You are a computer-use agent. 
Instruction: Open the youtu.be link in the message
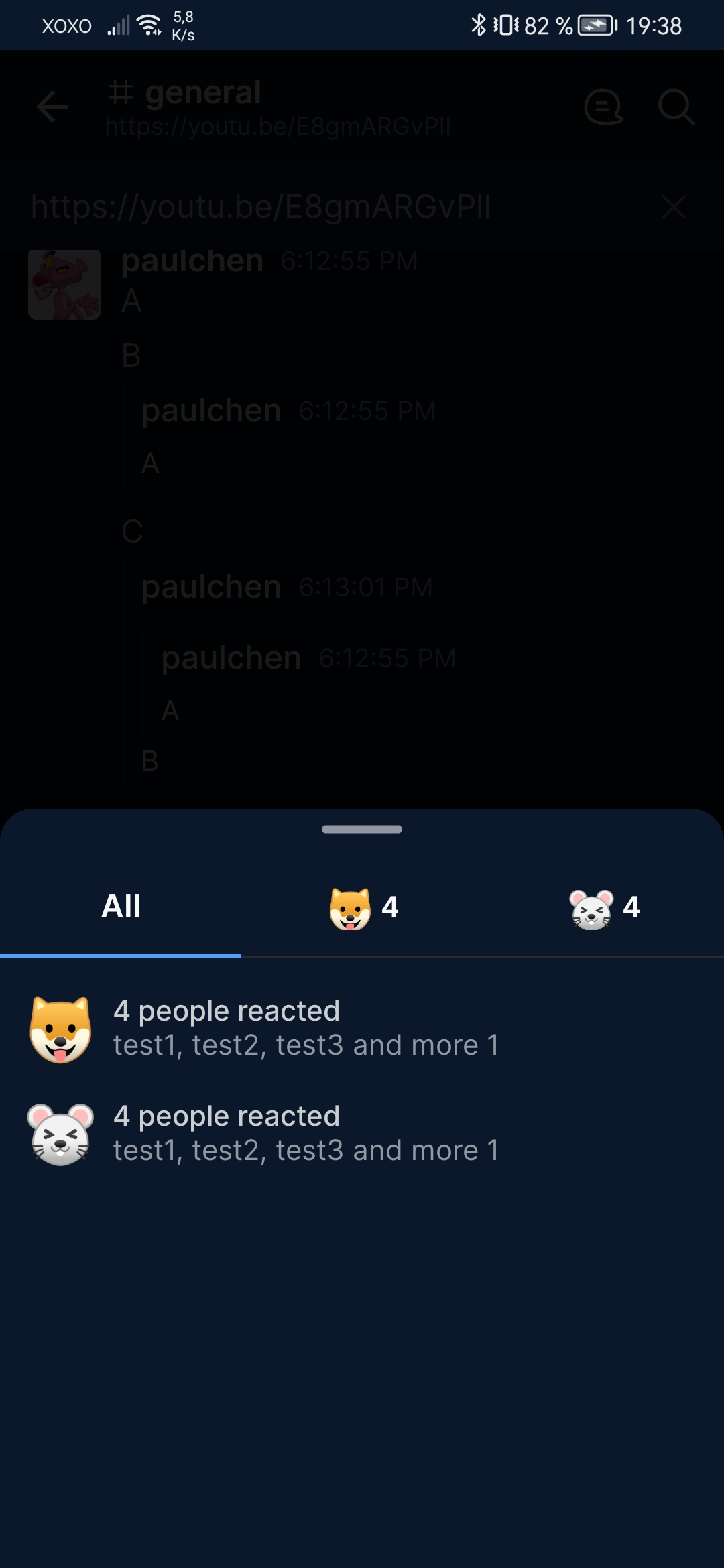[261, 206]
